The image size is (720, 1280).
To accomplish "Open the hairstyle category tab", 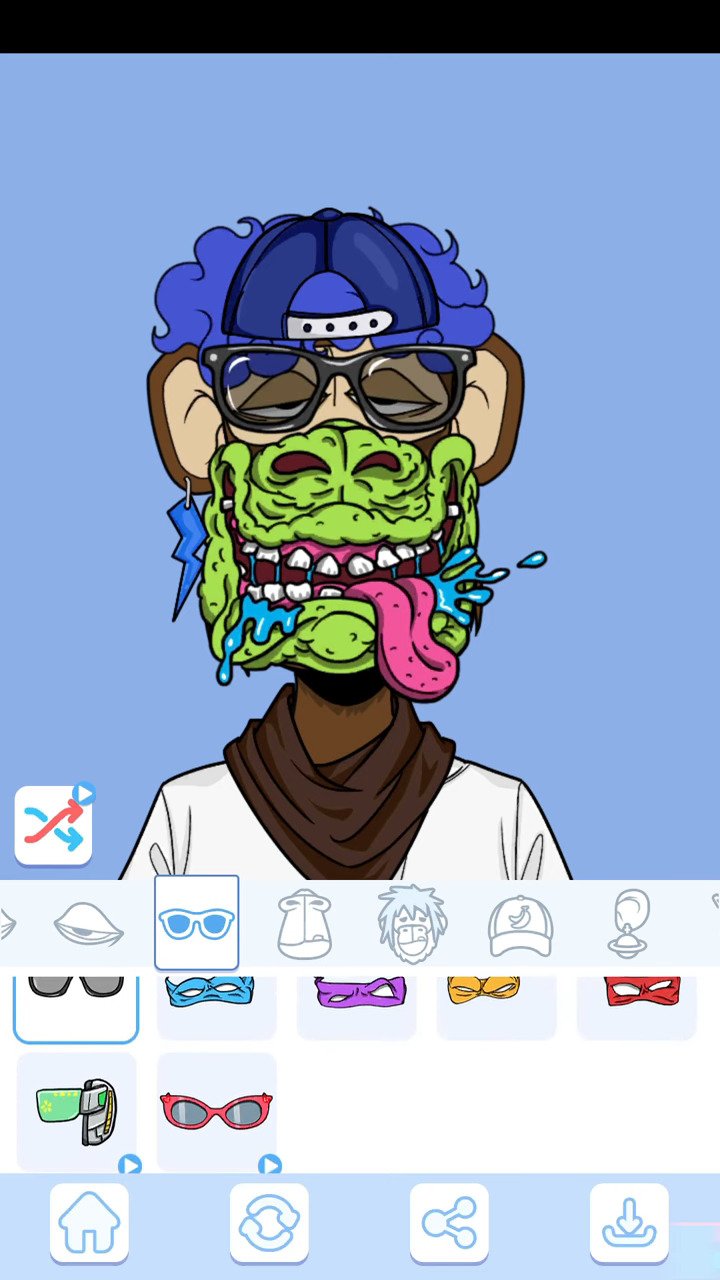I will point(412,923).
